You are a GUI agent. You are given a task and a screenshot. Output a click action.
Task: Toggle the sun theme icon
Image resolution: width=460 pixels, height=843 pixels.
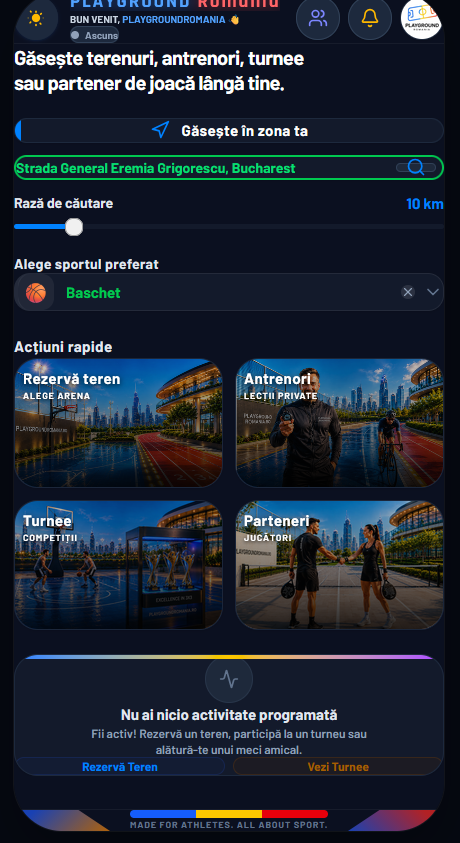tap(36, 19)
